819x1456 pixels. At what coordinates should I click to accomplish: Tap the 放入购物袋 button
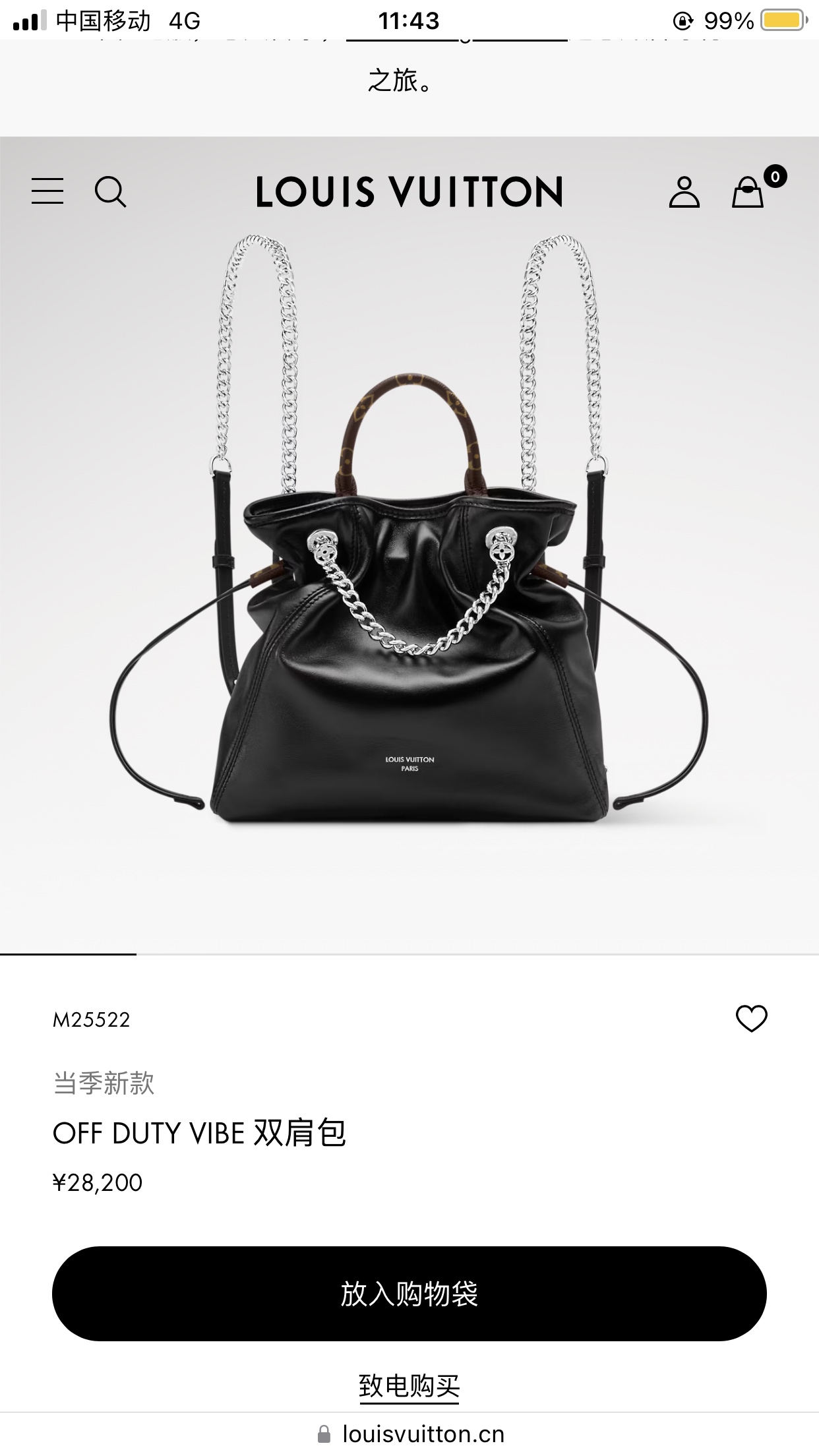(409, 1293)
